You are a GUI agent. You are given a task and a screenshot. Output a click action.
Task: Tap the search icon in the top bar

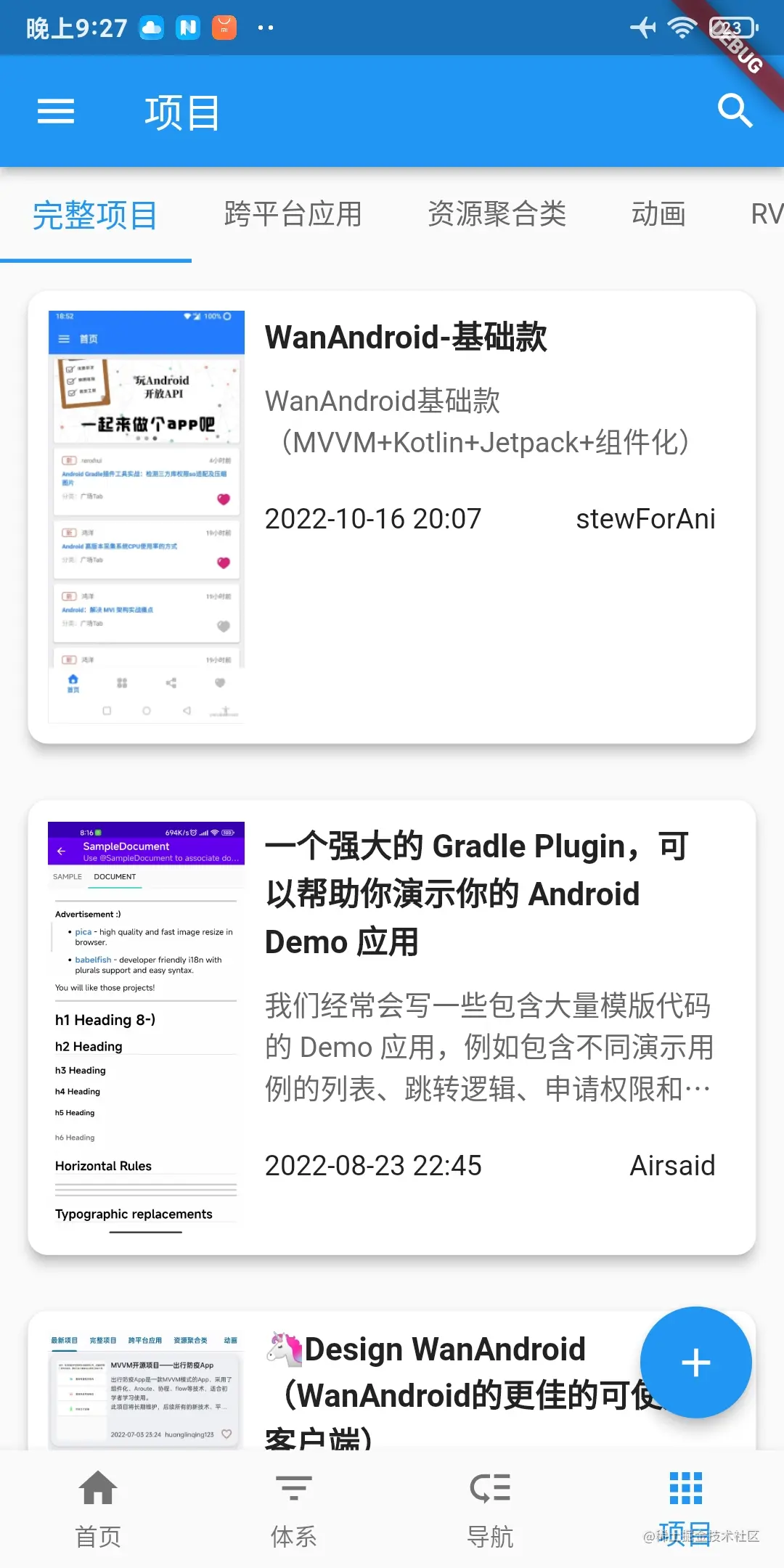coord(735,111)
